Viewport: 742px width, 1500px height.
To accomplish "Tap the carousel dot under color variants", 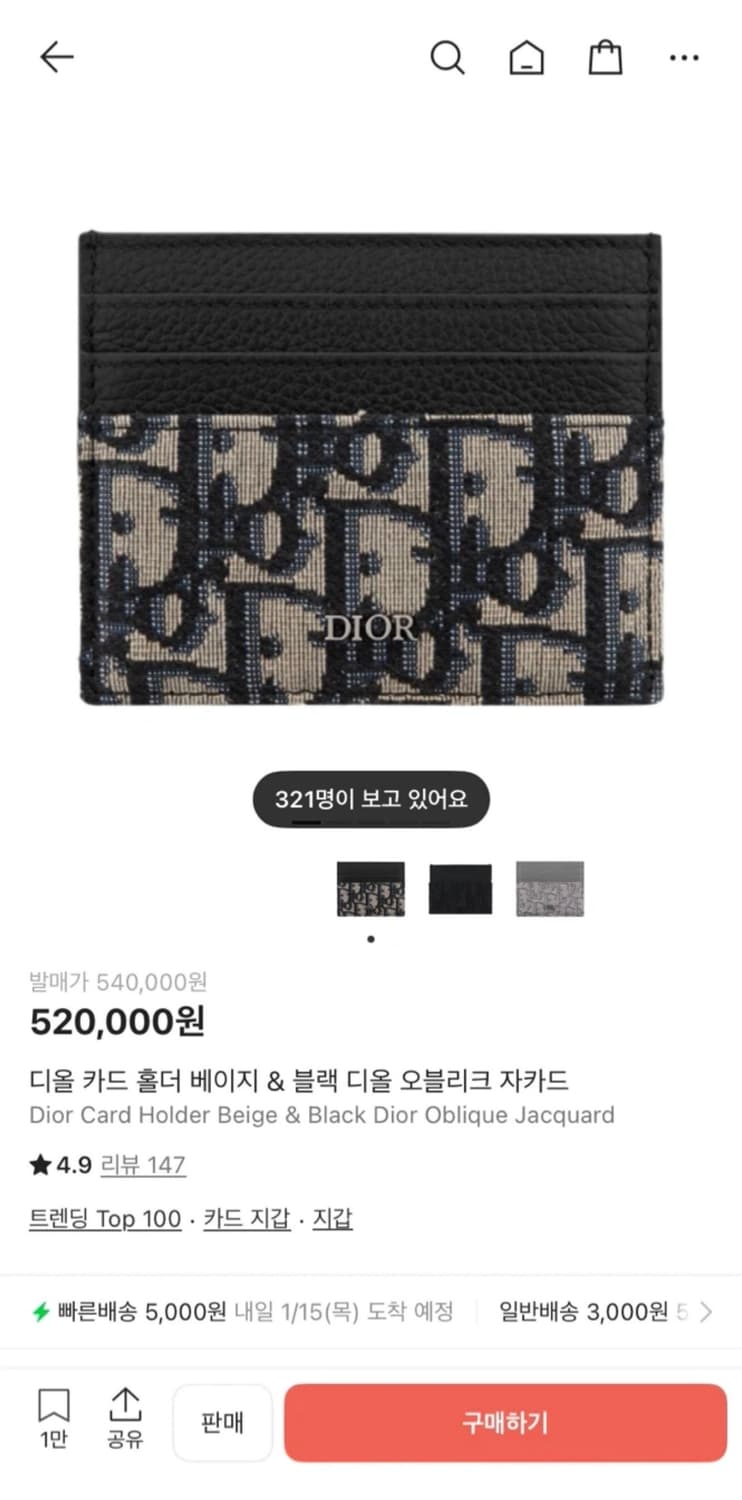I will [370, 938].
